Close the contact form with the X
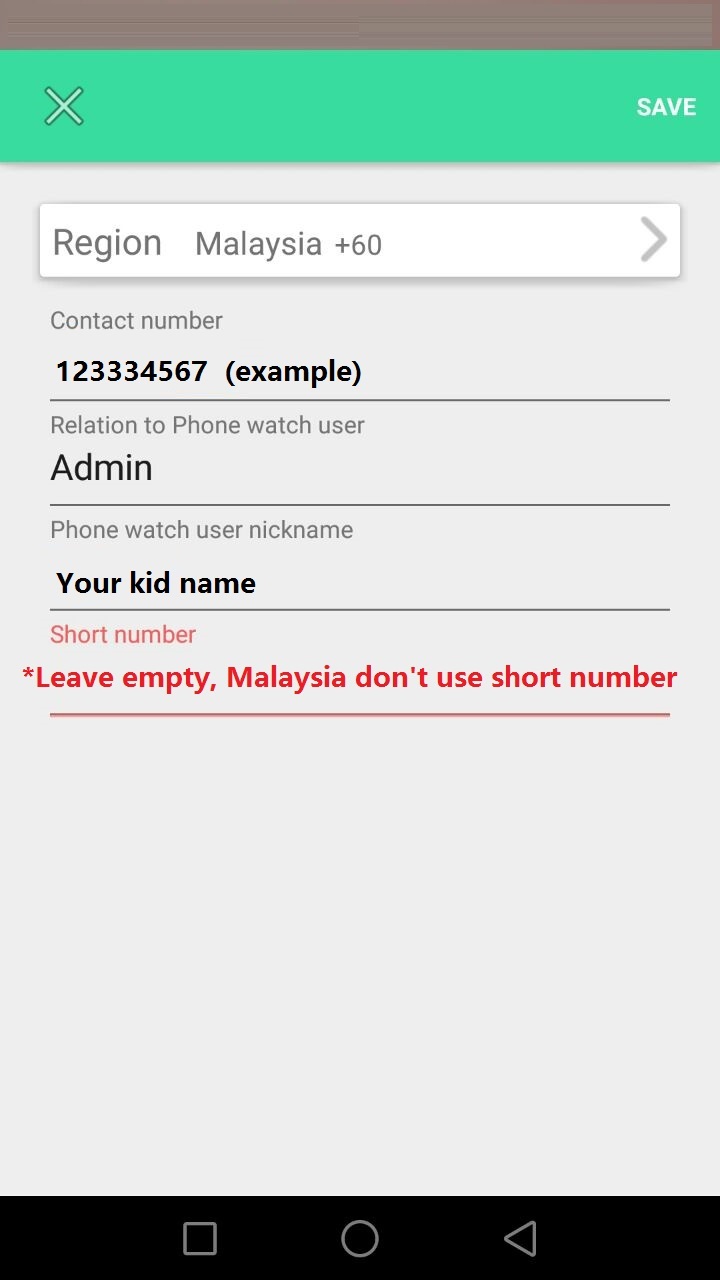Viewport: 720px width, 1280px height. pyautogui.click(x=64, y=106)
